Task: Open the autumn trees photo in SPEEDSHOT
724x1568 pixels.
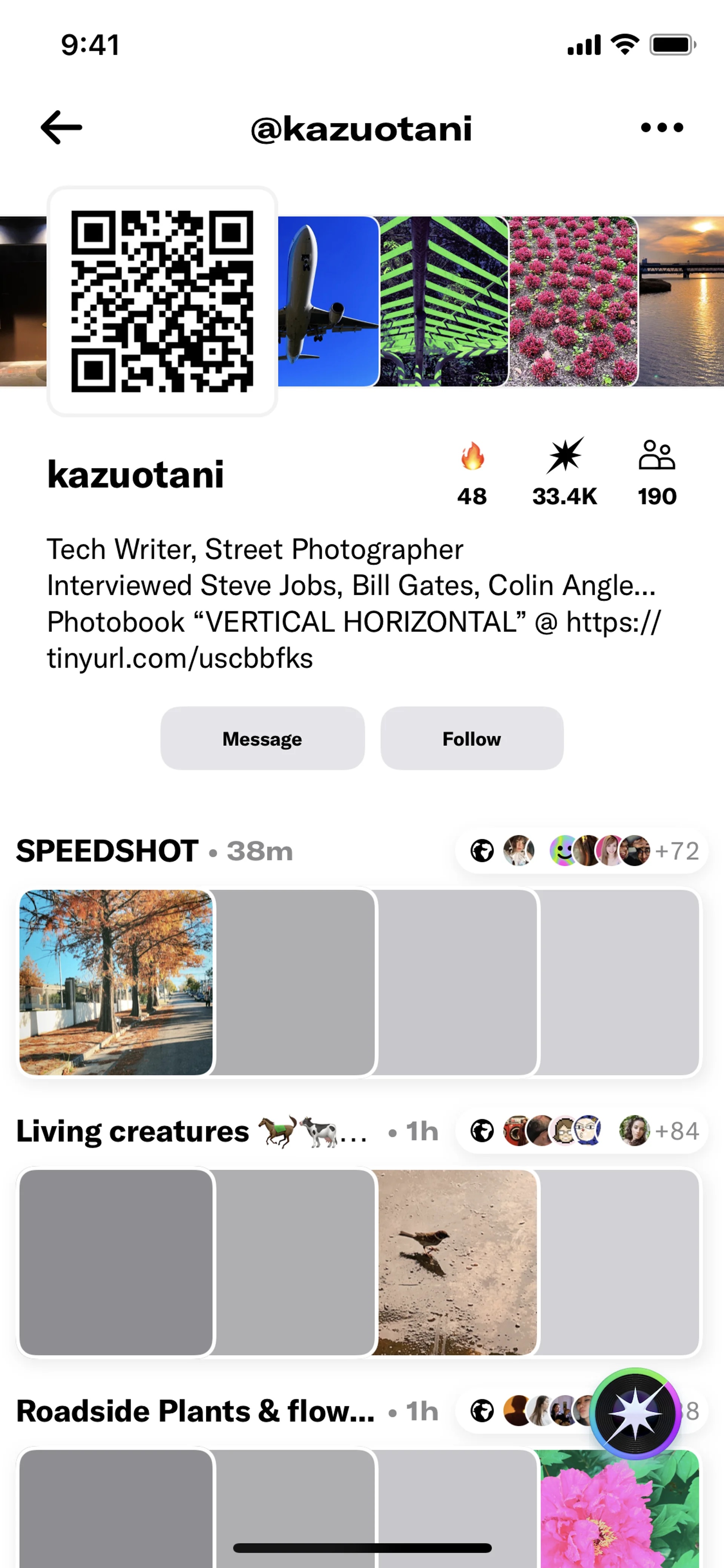Action: click(116, 982)
